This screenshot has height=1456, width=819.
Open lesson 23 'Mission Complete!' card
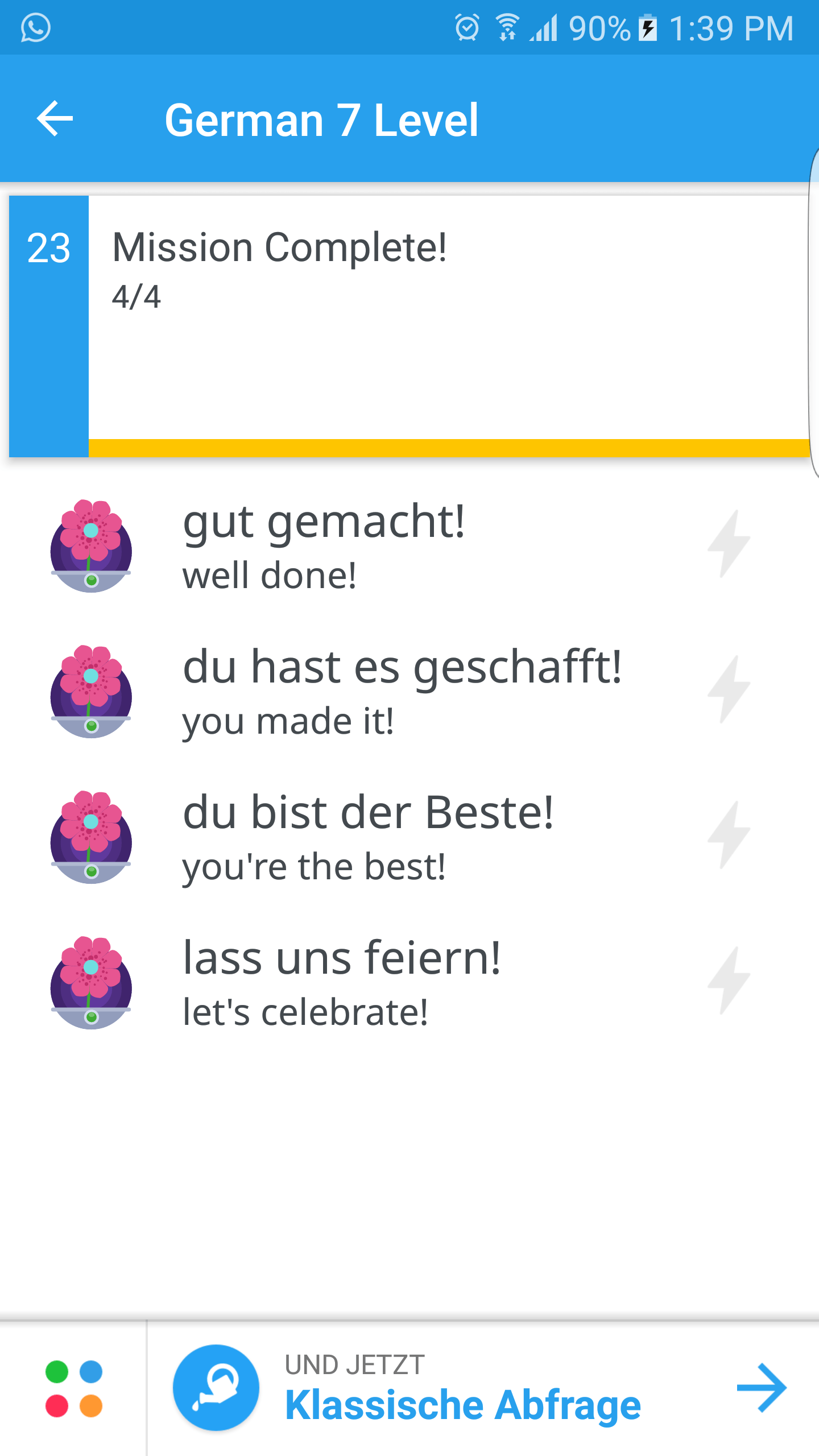(398, 318)
